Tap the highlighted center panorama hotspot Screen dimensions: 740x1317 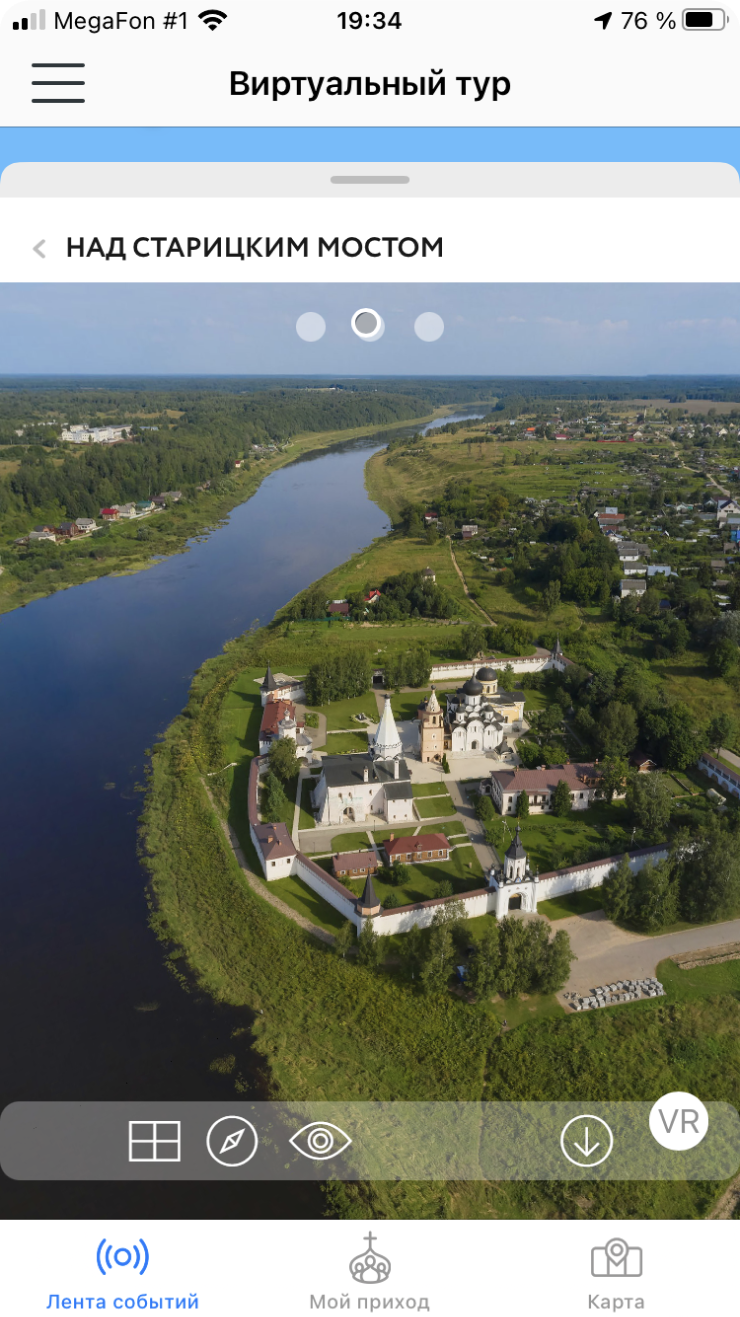(367, 323)
